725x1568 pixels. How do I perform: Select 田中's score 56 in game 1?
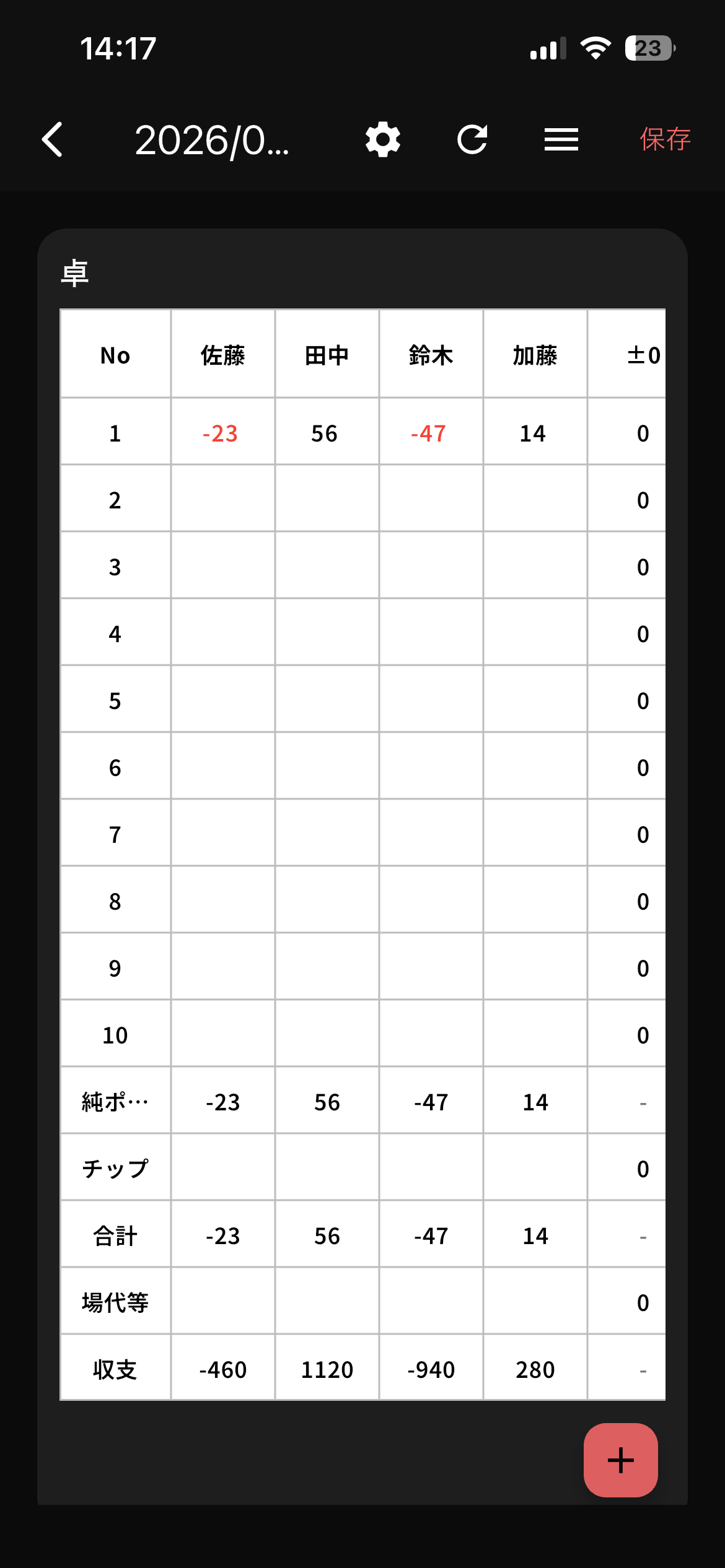[327, 432]
